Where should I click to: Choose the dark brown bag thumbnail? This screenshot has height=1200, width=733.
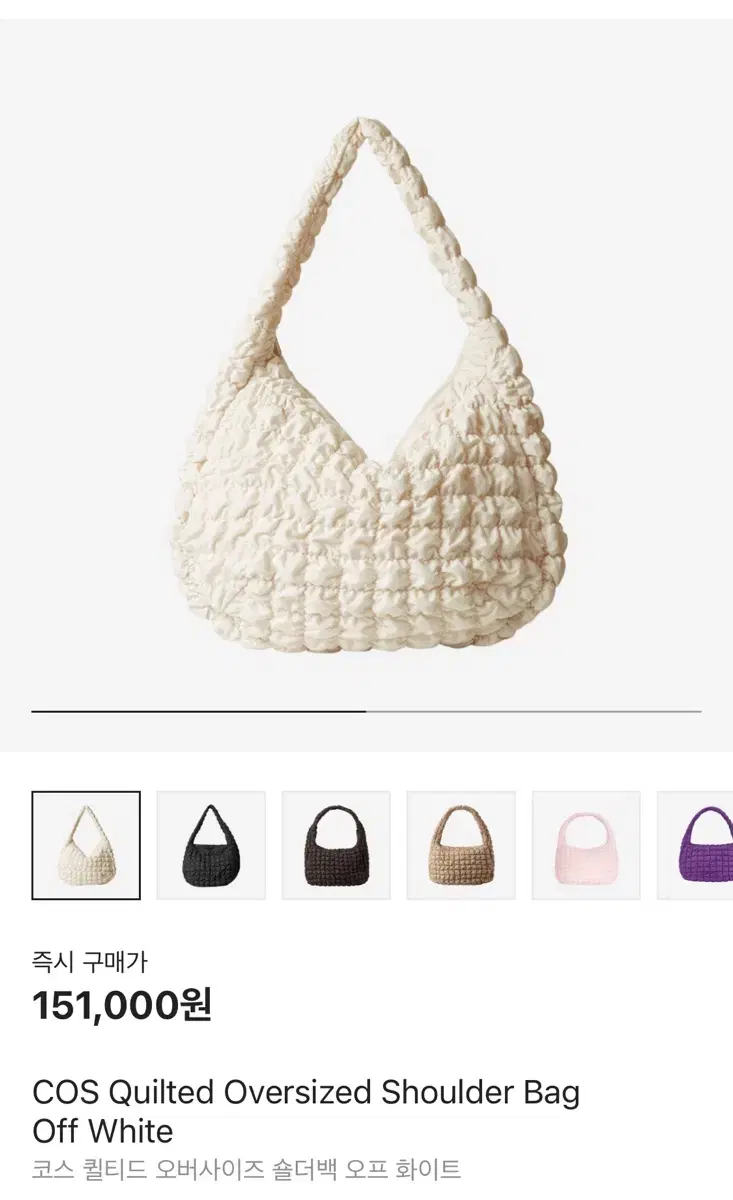(x=336, y=843)
